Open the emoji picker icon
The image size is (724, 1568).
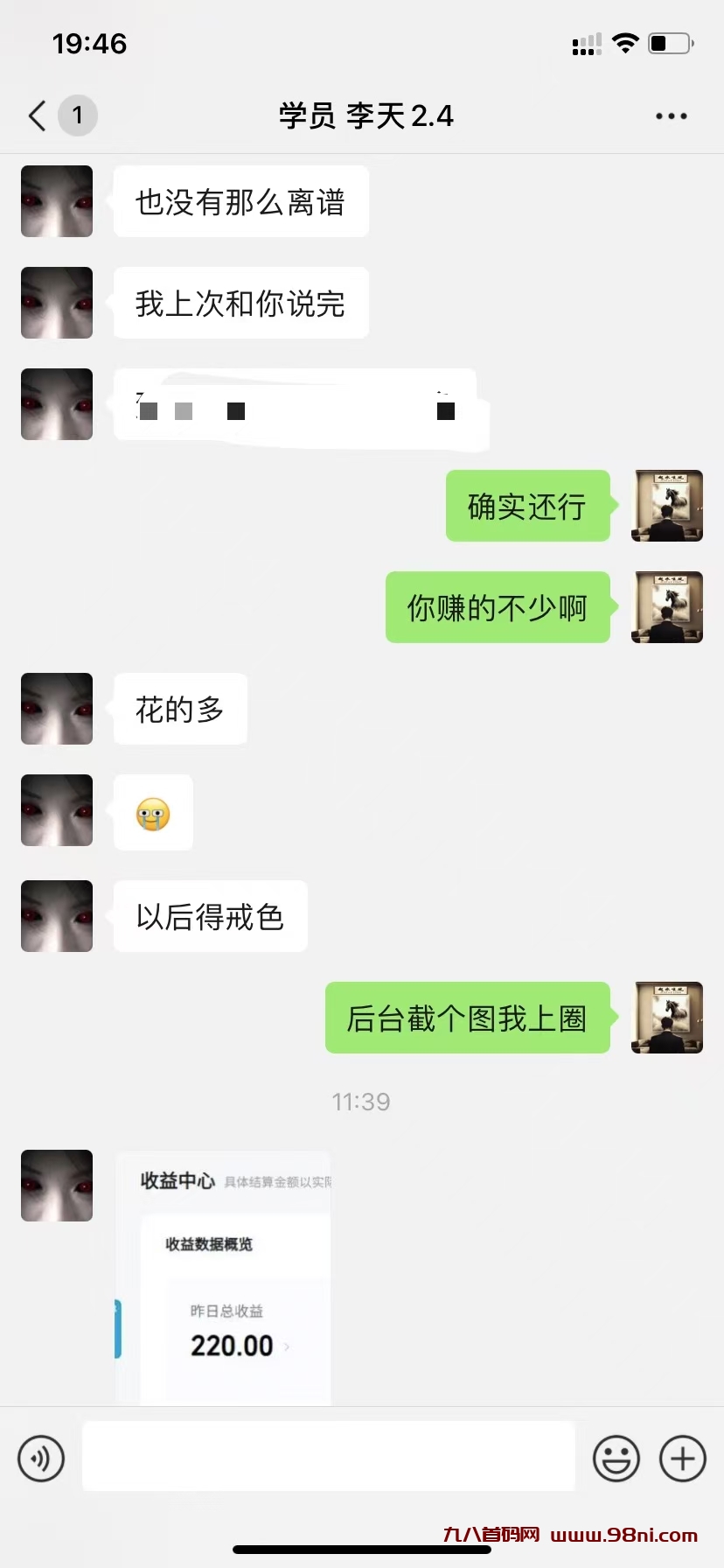[x=616, y=1458]
